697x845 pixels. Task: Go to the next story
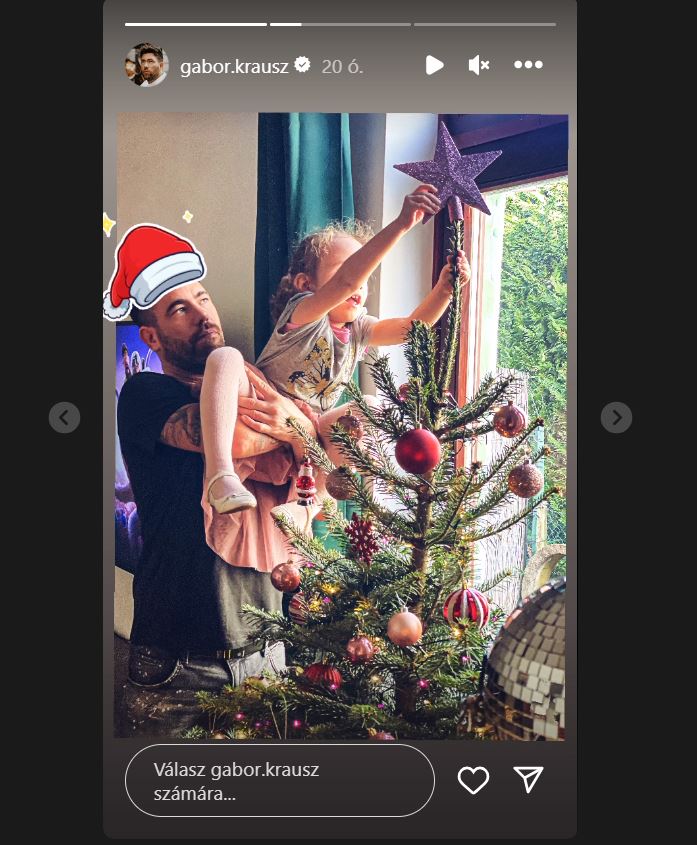[616, 417]
